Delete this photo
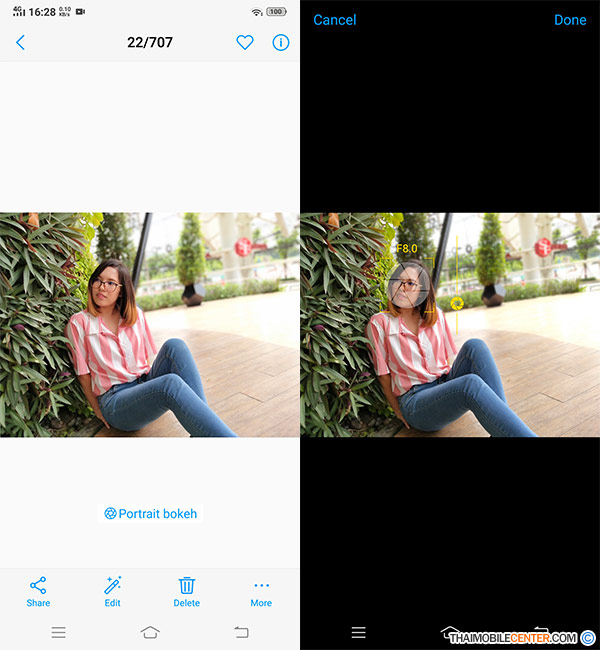The image size is (600, 650). (x=187, y=591)
